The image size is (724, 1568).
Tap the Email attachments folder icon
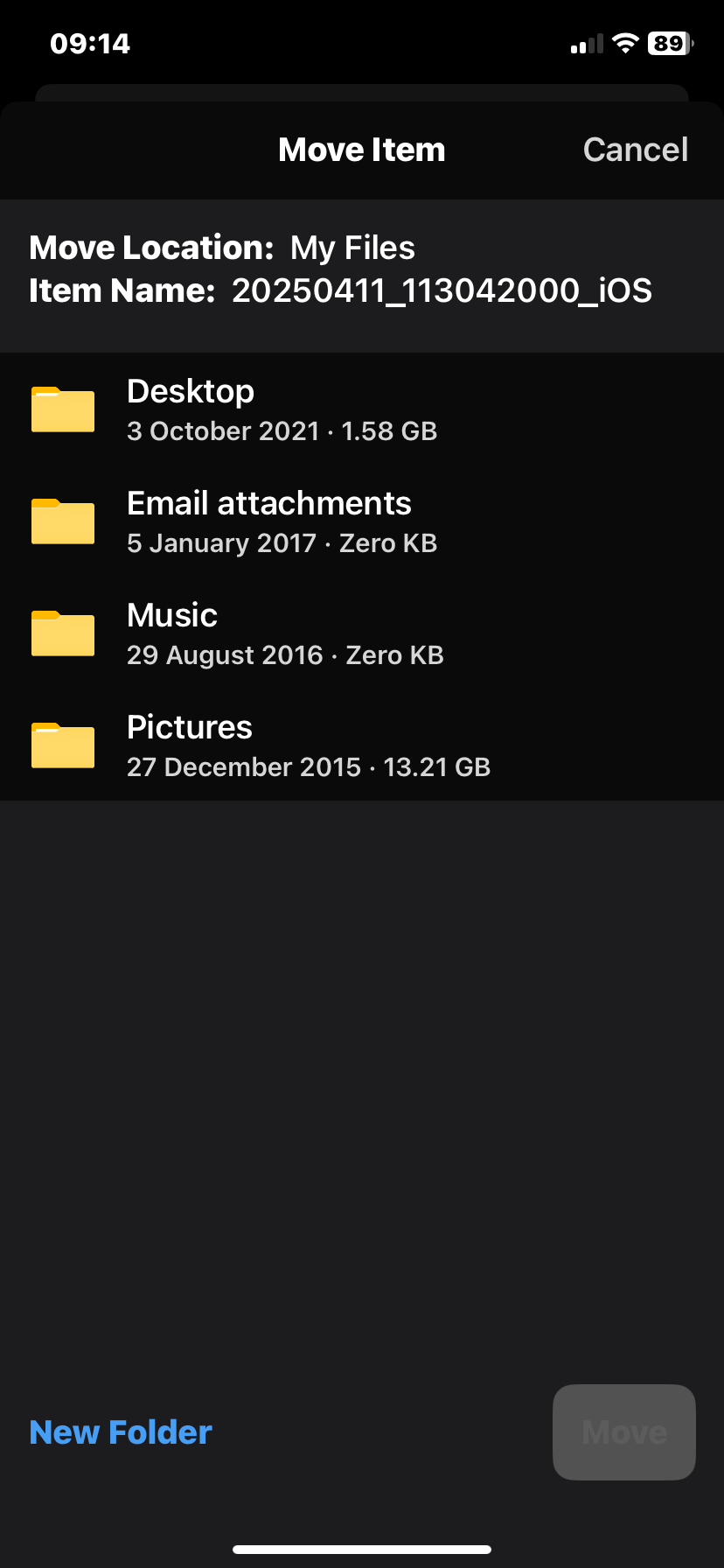tap(62, 520)
